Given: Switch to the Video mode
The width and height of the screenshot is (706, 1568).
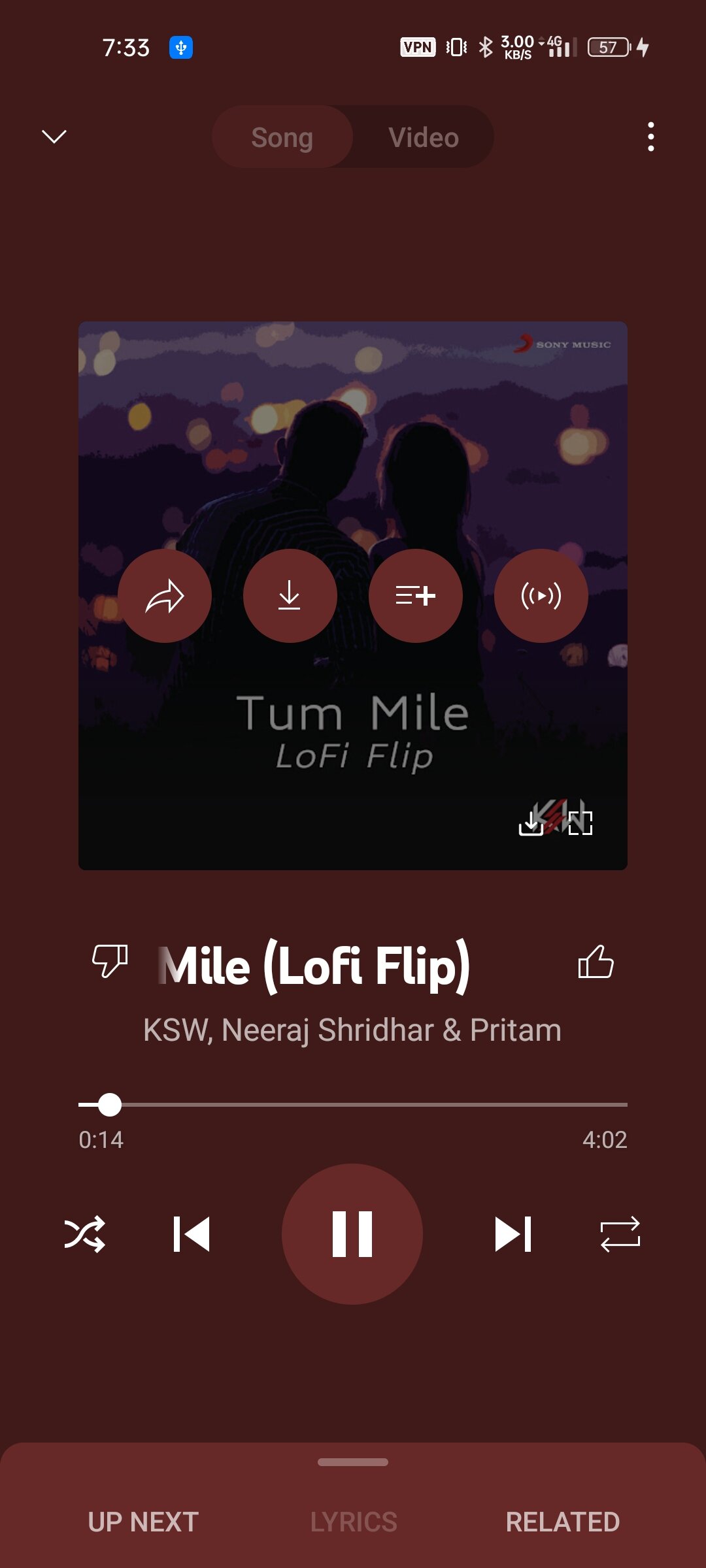Looking at the screenshot, I should tap(424, 137).
